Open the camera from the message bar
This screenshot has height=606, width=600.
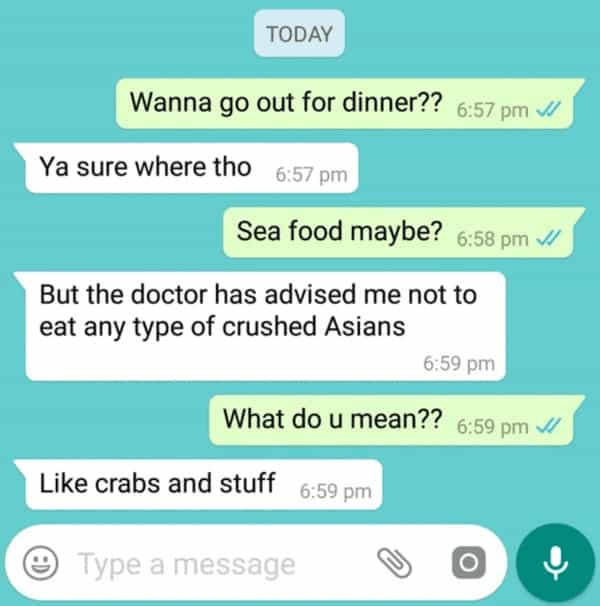coord(465,564)
